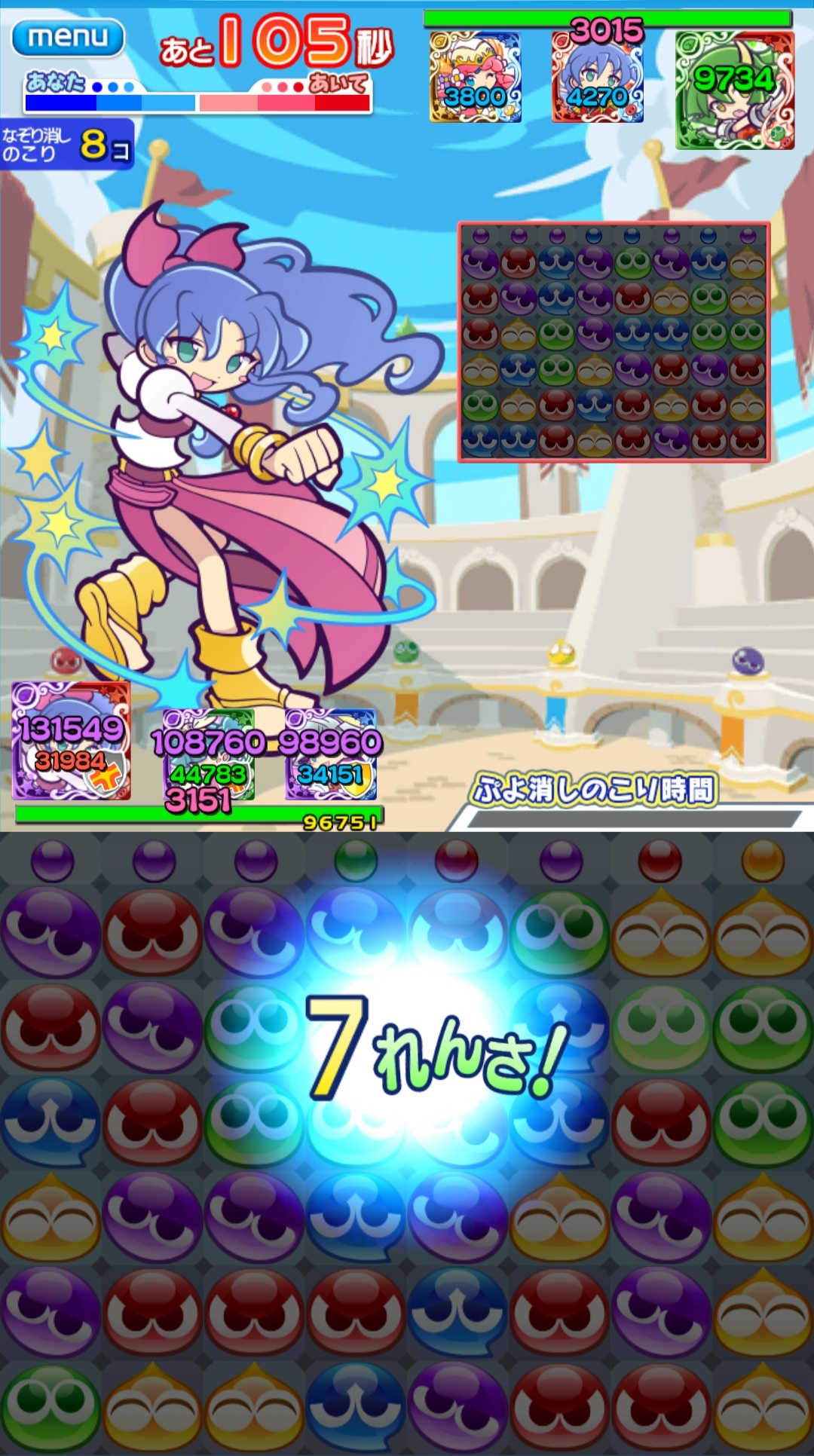The width and height of the screenshot is (814, 1456).
Task: Tap the blue ally card showing 98960
Action: 331,756
